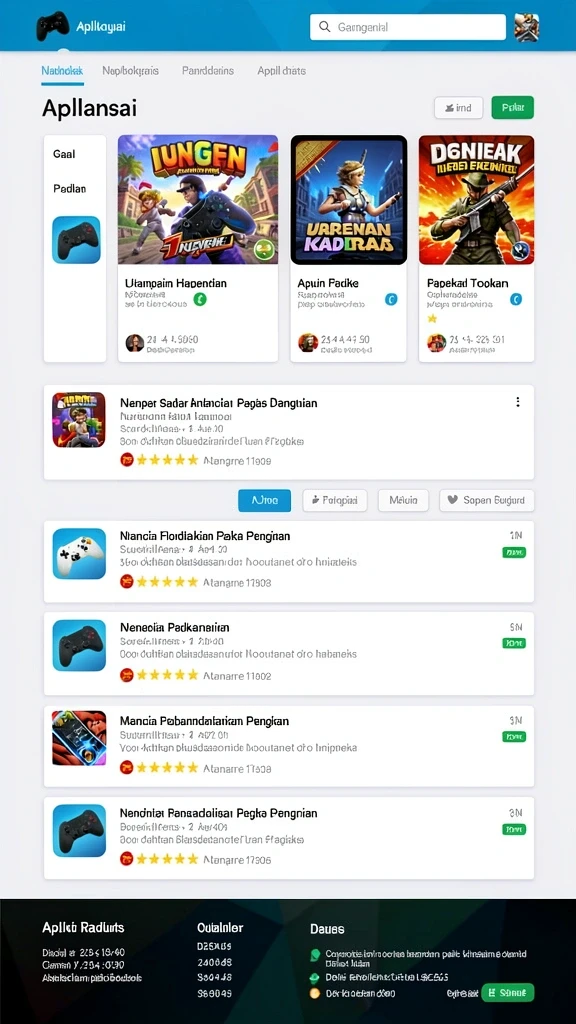Tap the Garngenial search box
This screenshot has height=1024, width=576.
408,27
